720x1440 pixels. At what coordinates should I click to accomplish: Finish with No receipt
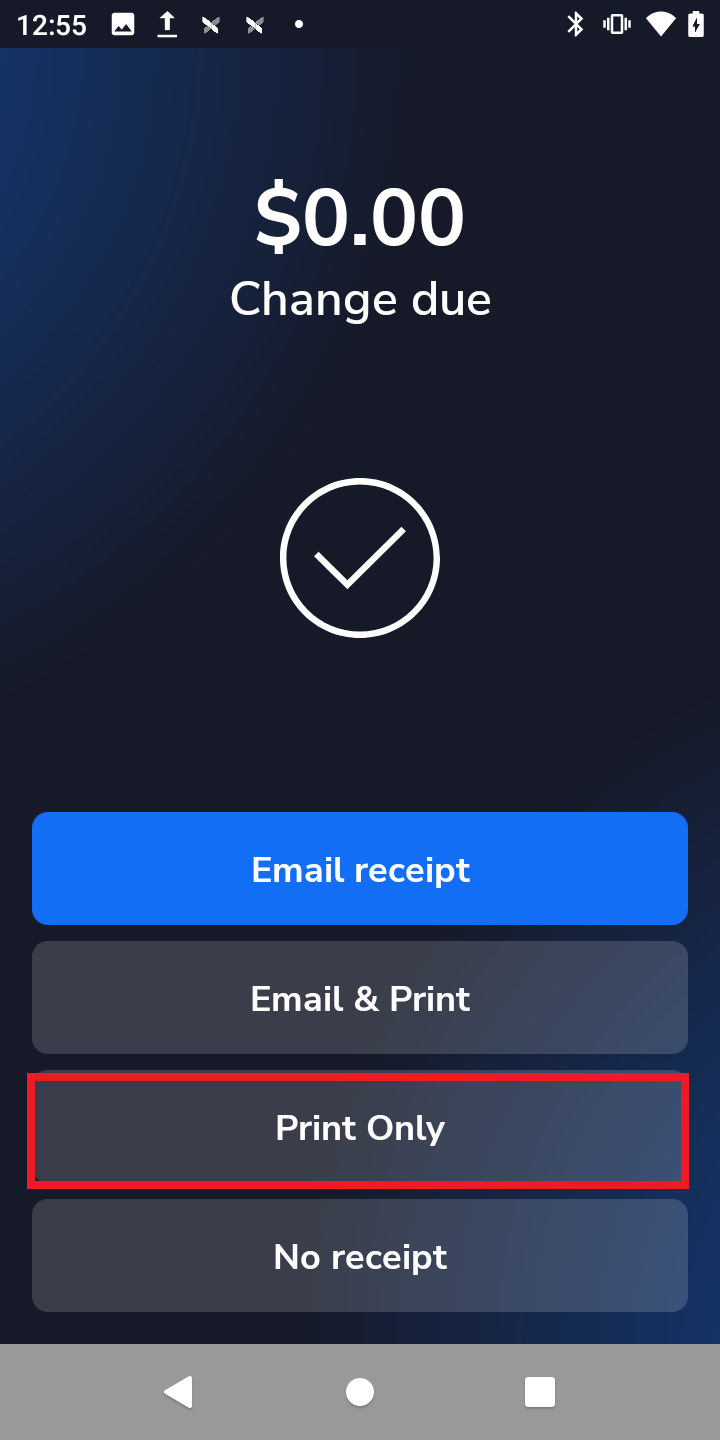360,1256
